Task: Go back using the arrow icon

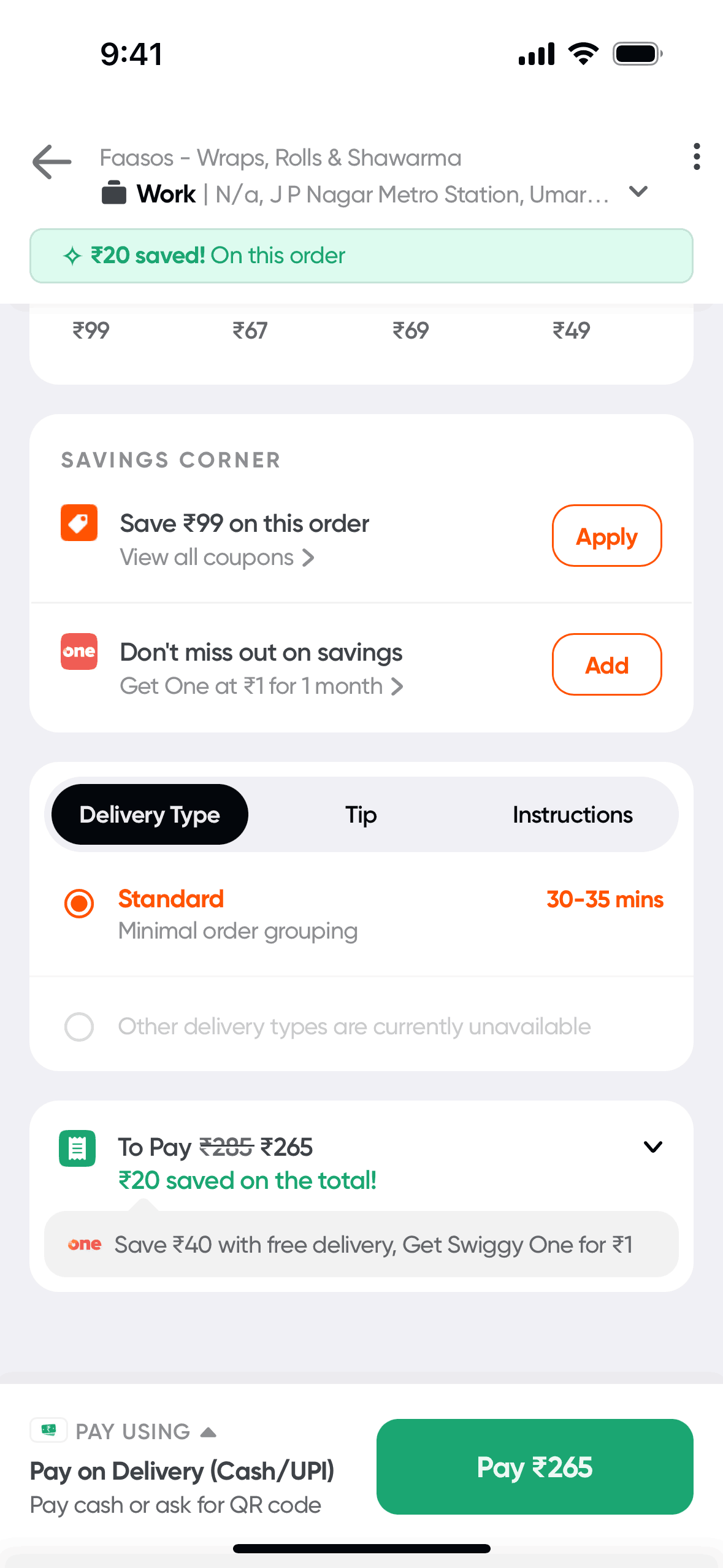Action: pyautogui.click(x=52, y=162)
